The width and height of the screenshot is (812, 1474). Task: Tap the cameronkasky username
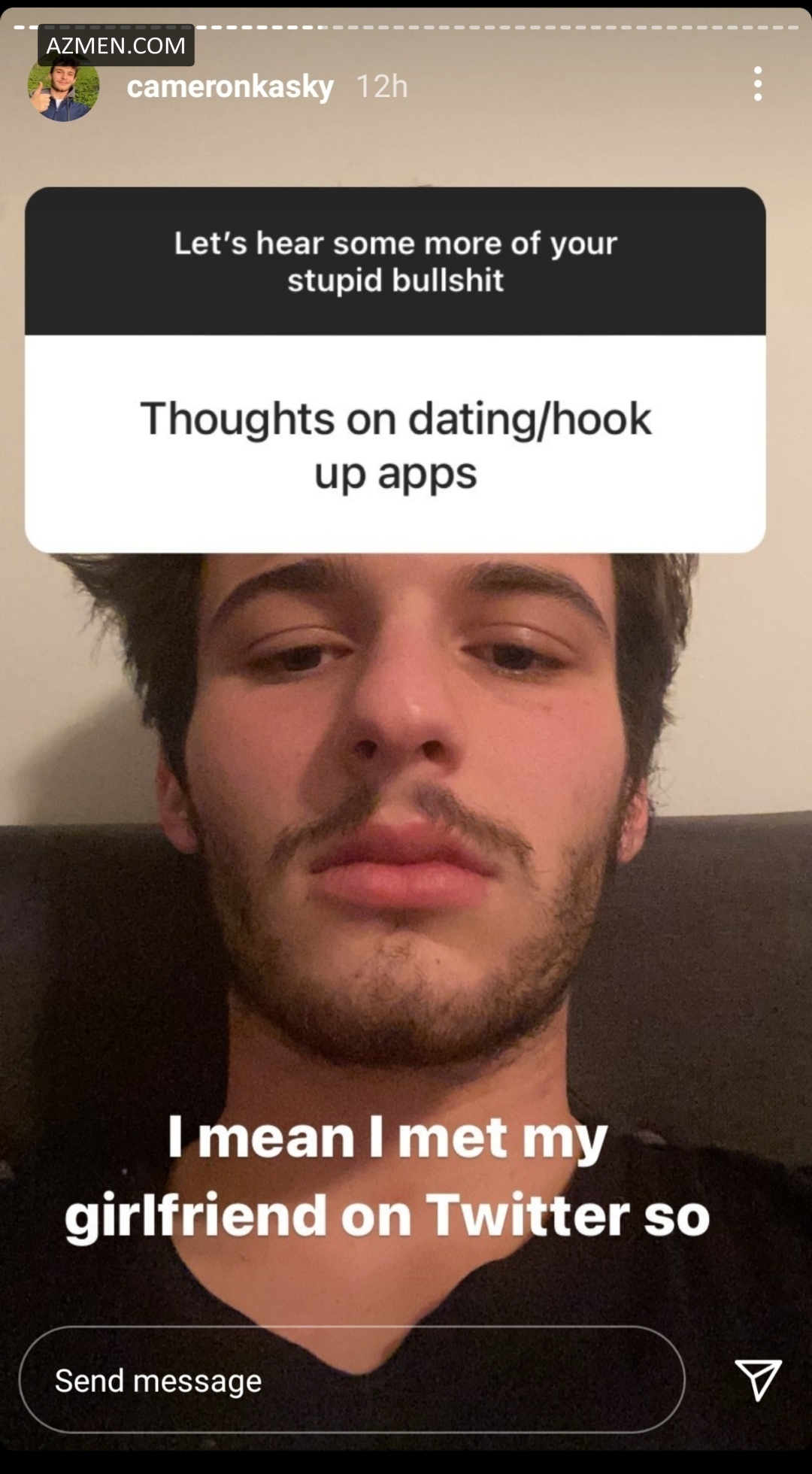[x=230, y=87]
